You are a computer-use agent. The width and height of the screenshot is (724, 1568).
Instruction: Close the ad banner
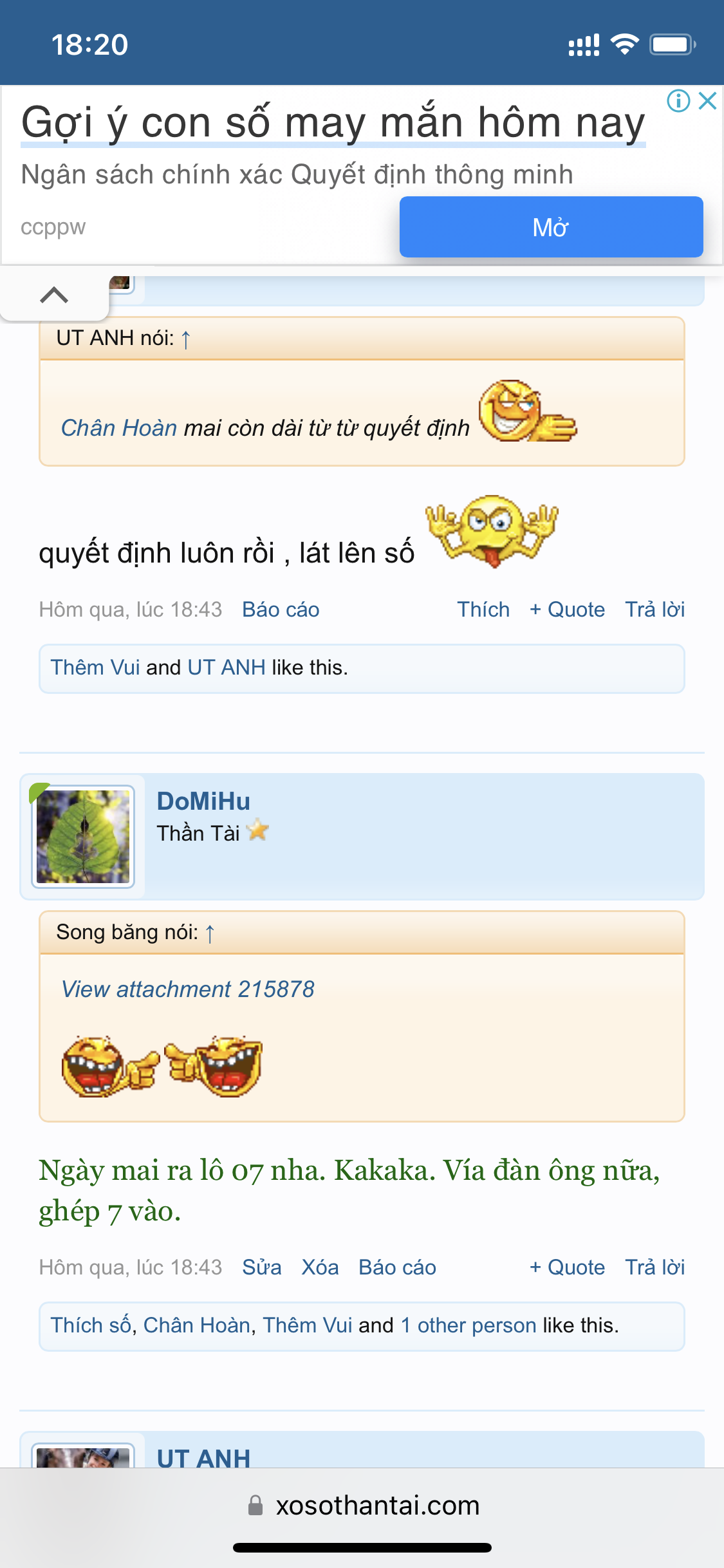(x=707, y=101)
